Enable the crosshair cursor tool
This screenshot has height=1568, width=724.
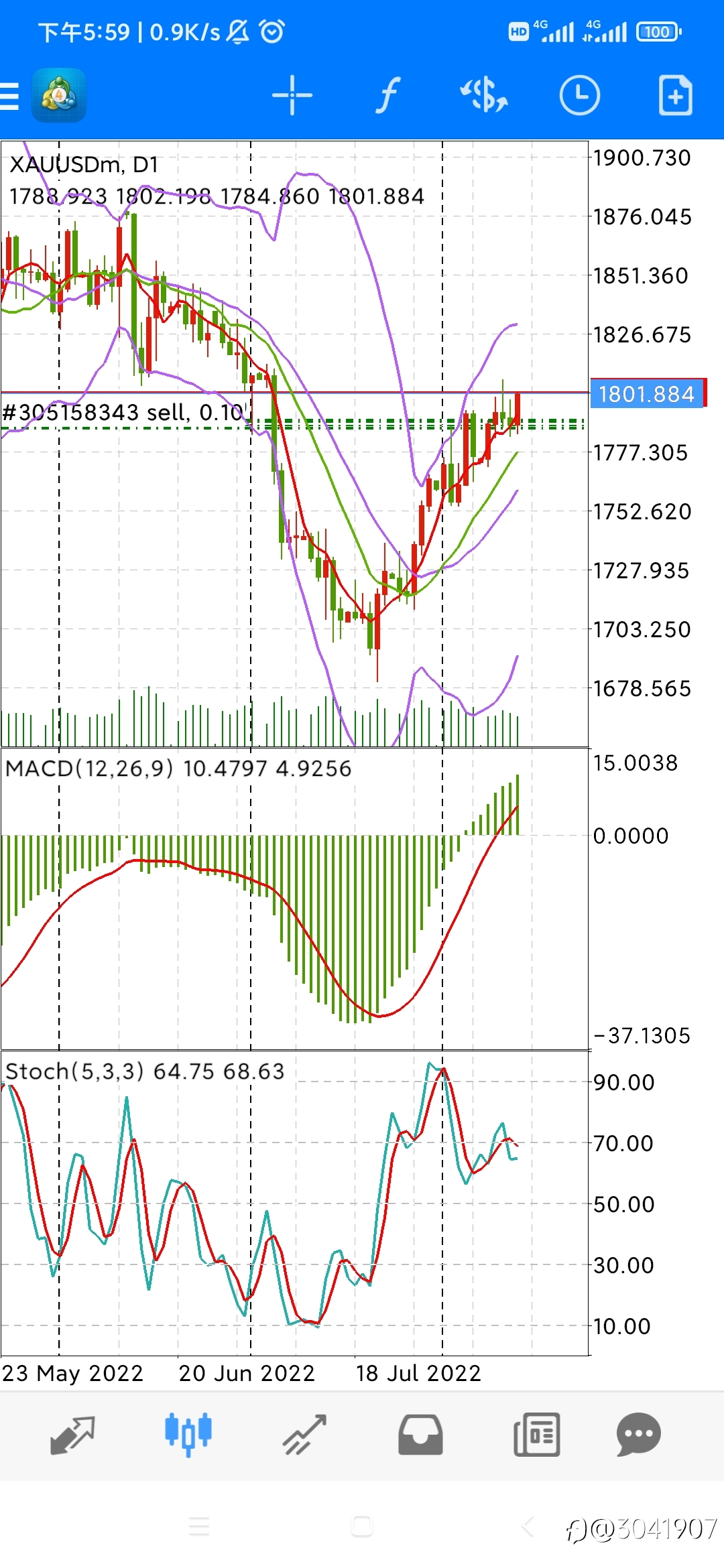(292, 96)
